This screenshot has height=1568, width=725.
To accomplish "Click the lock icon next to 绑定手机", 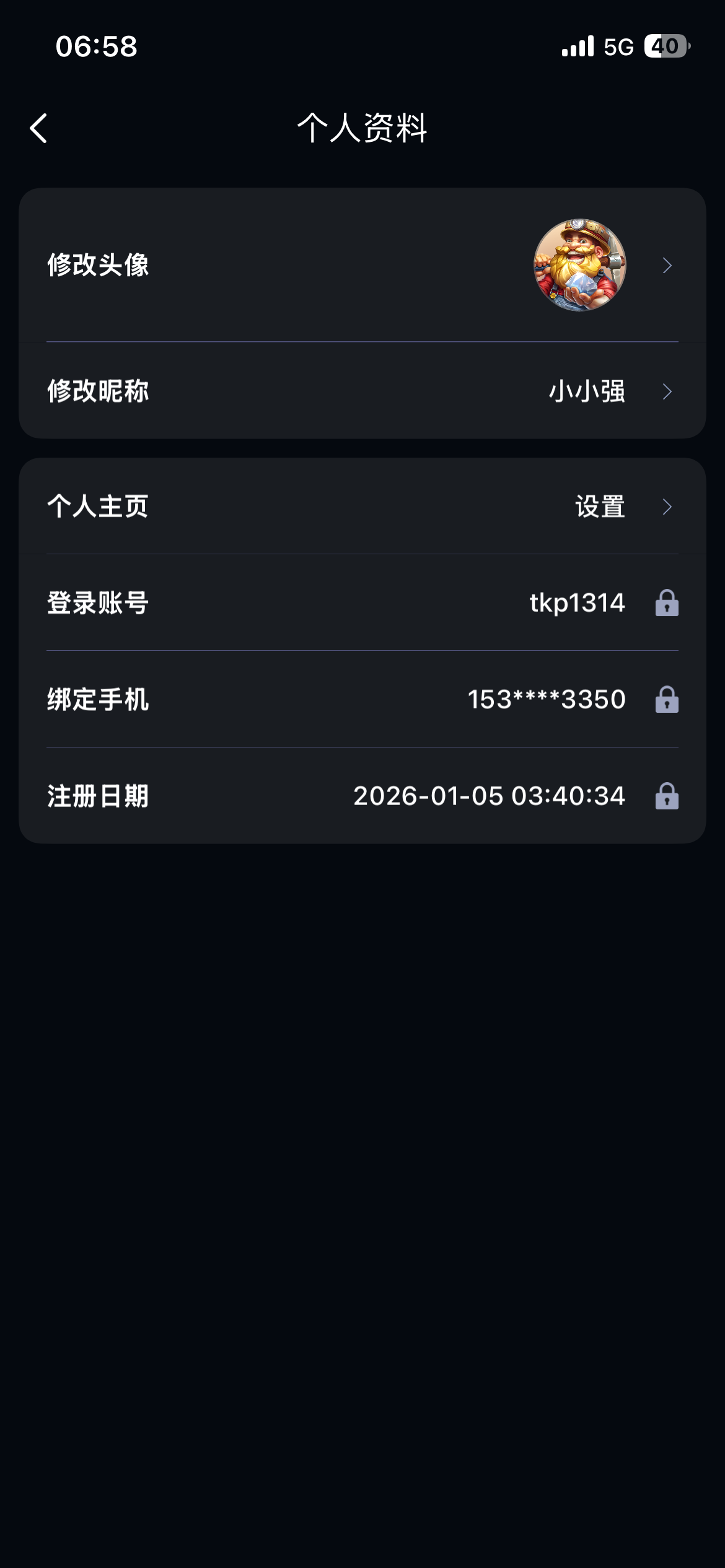I will [x=667, y=700].
